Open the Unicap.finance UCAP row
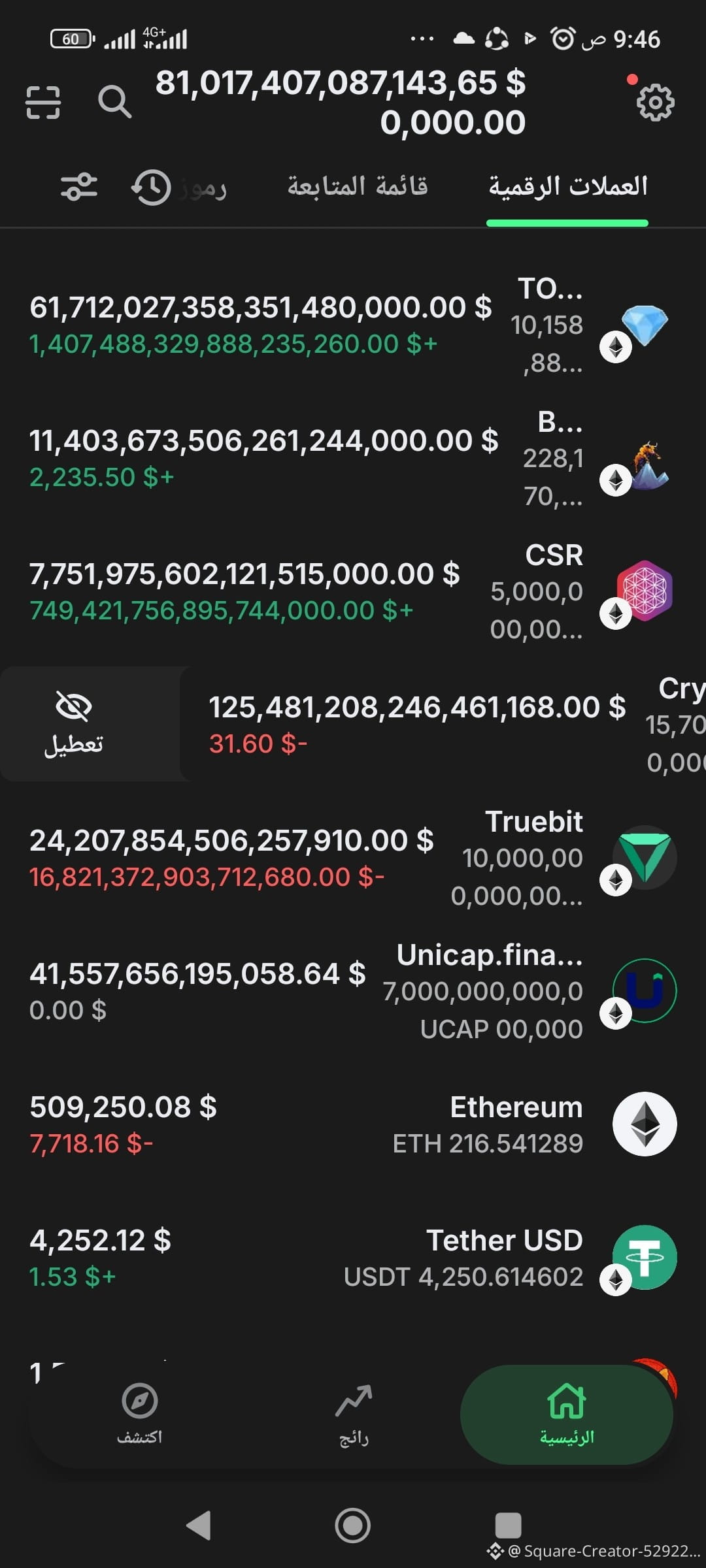The width and height of the screenshot is (706, 1568). point(353,990)
